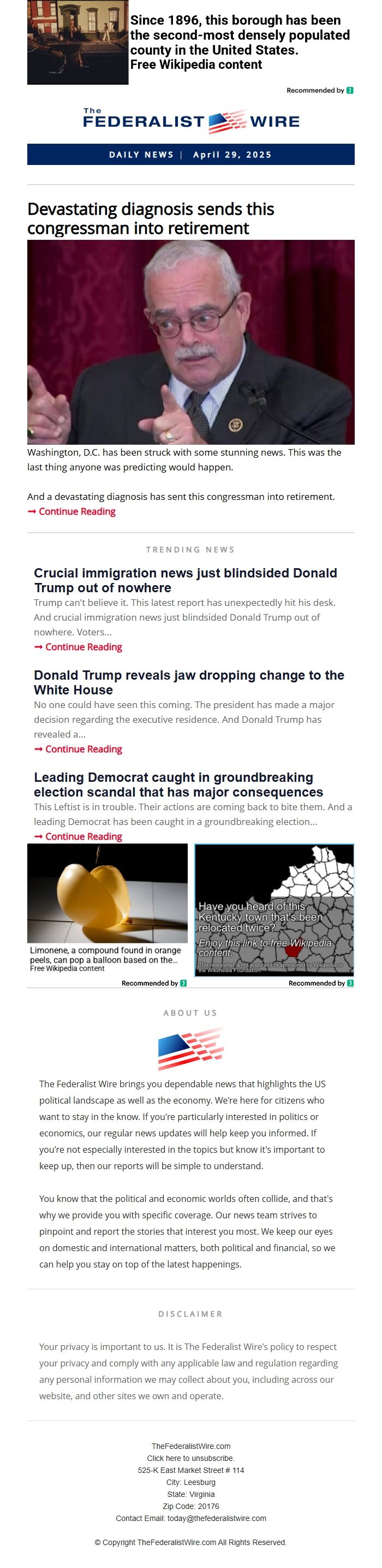
Task: Continue reading the congressman diagnosis story
Action: tap(76, 511)
